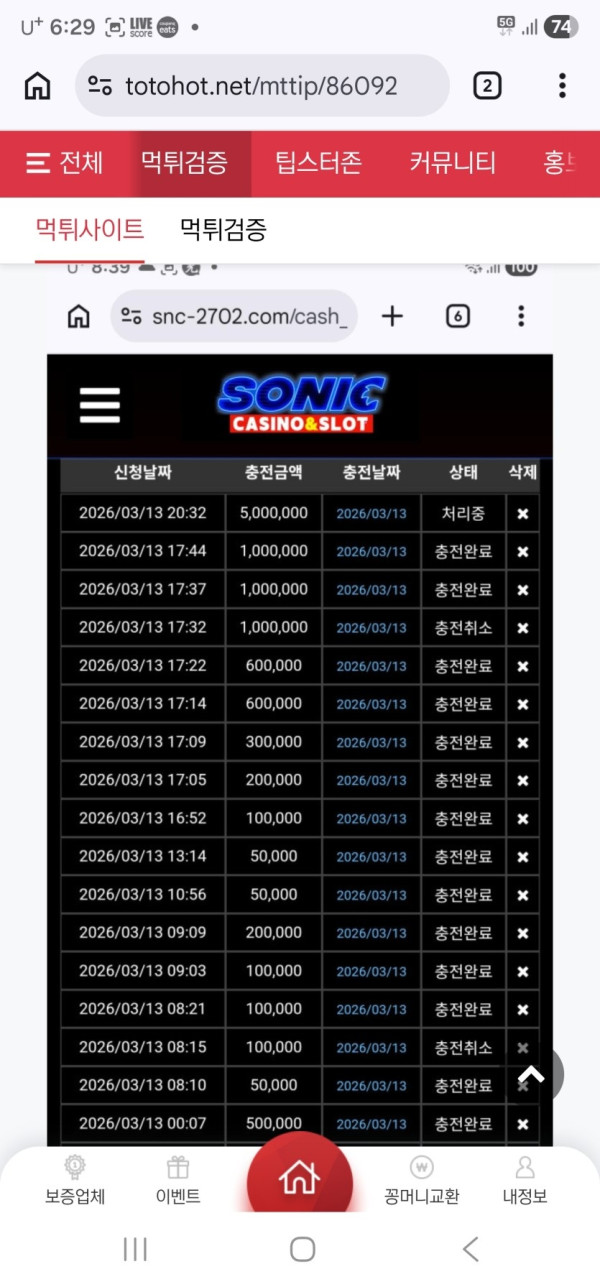Select the 먹튀검증 sub-tab

click(223, 230)
